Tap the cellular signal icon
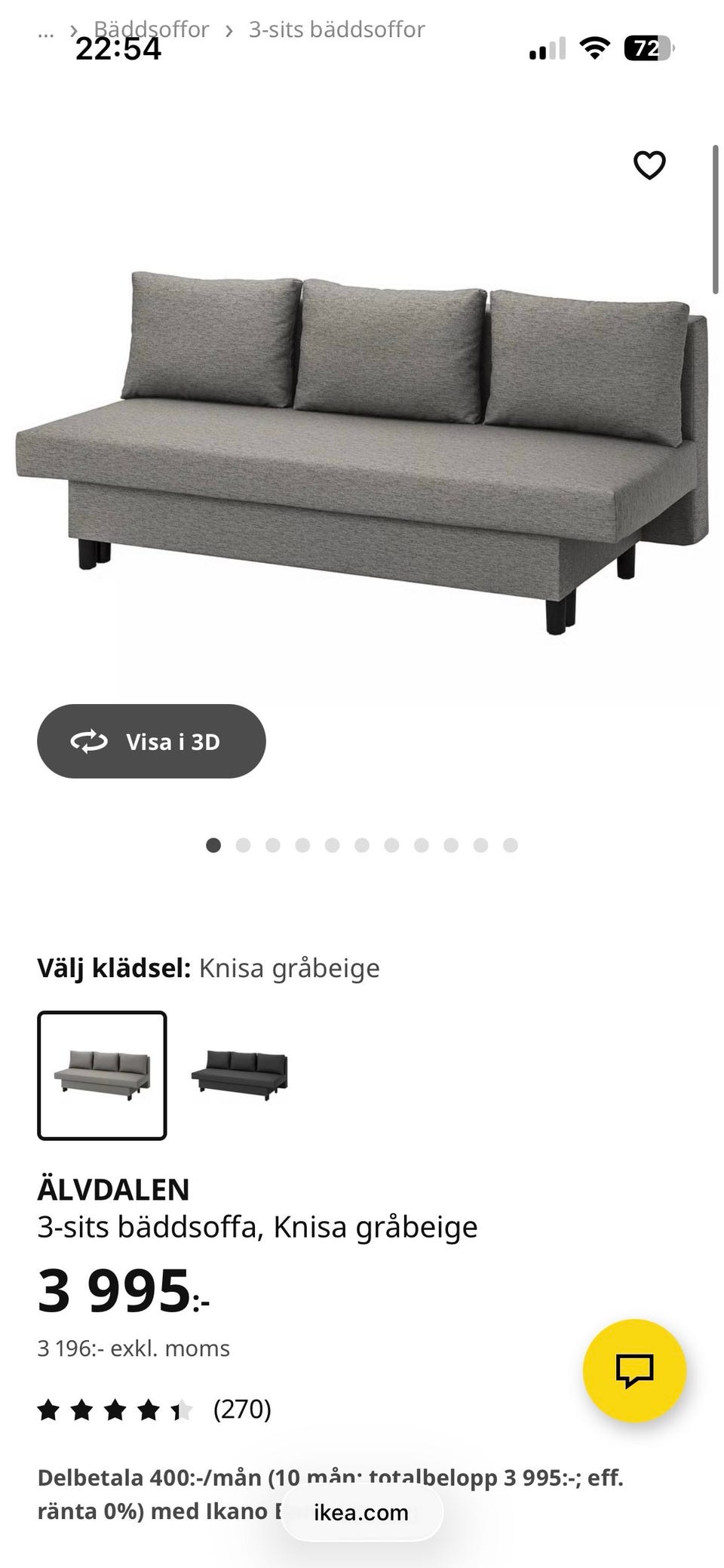 tap(547, 48)
